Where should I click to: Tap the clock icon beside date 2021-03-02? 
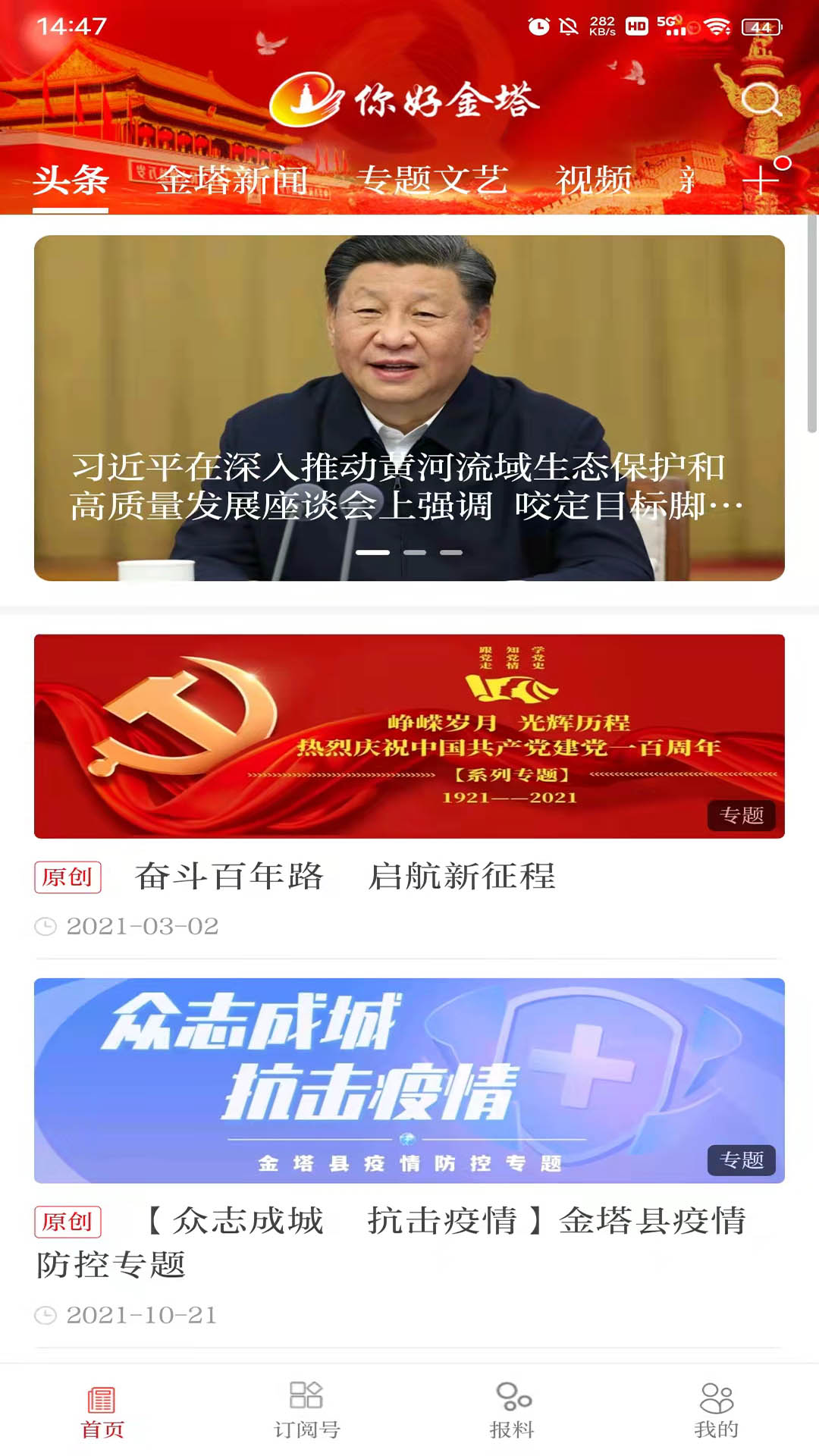(x=47, y=926)
